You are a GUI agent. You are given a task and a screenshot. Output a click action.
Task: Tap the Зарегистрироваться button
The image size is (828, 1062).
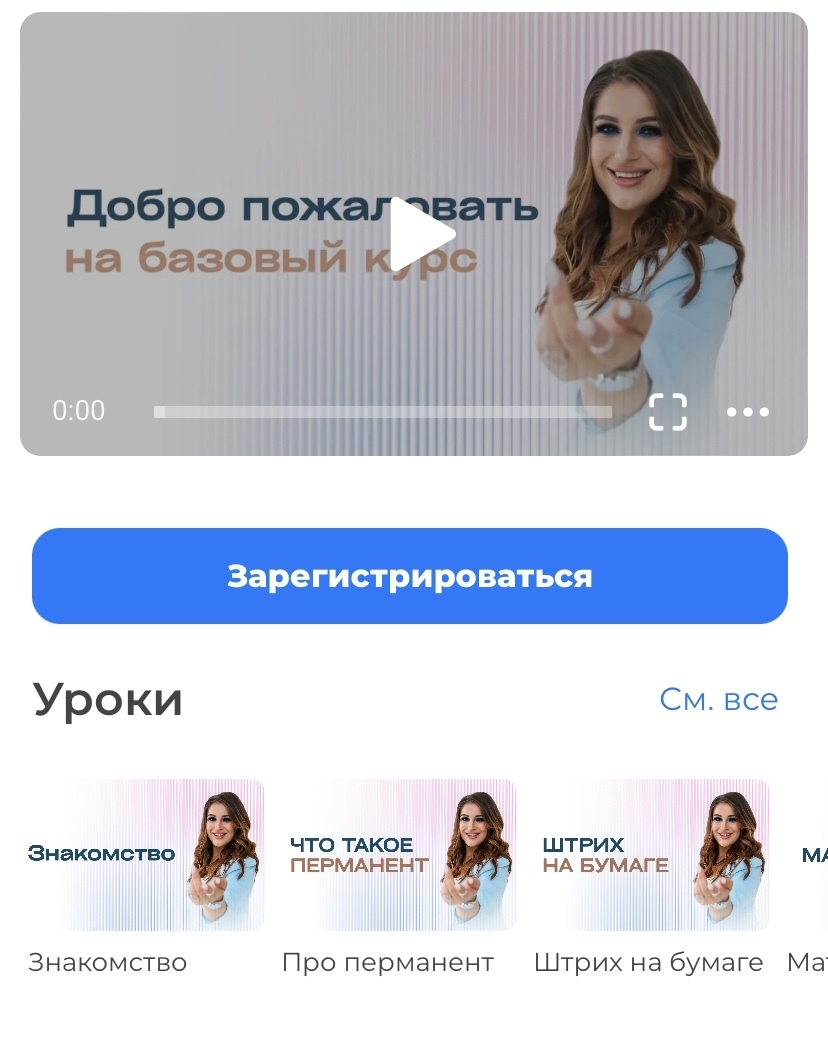click(x=410, y=576)
